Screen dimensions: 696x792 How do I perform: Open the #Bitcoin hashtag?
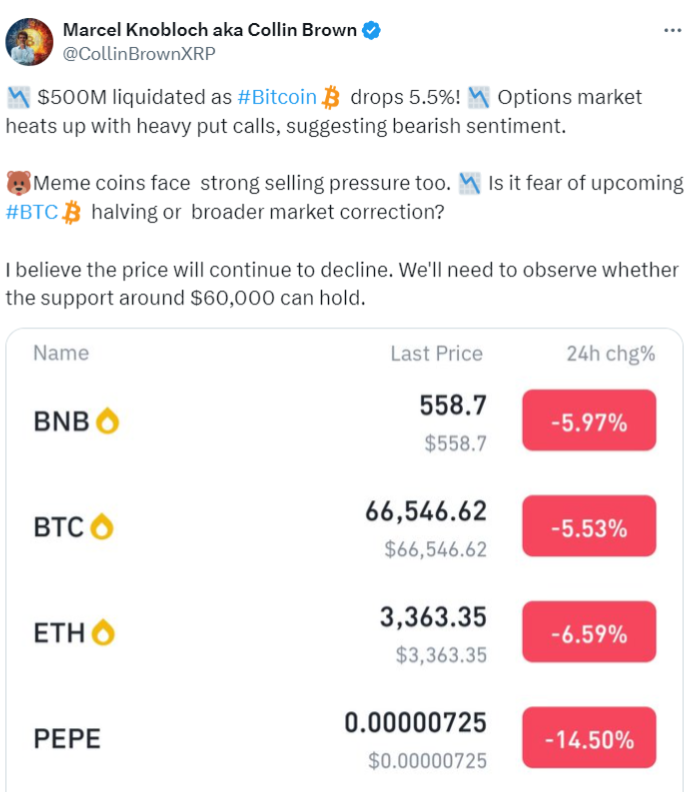(277, 98)
